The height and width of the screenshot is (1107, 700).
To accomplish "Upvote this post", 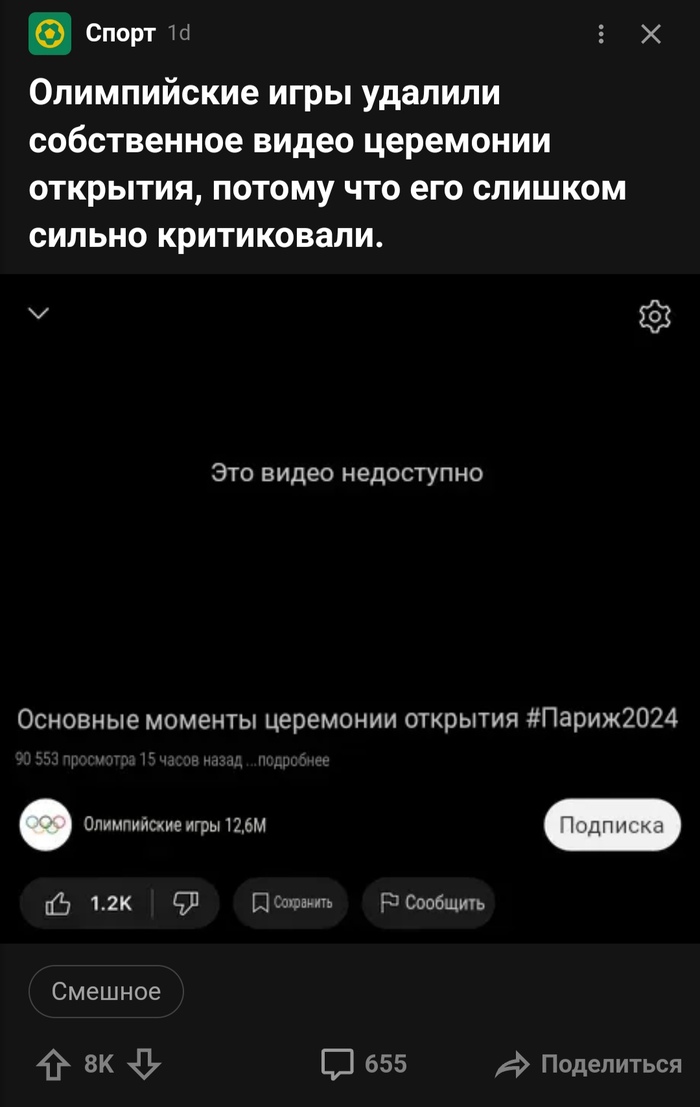I will pos(53,1064).
